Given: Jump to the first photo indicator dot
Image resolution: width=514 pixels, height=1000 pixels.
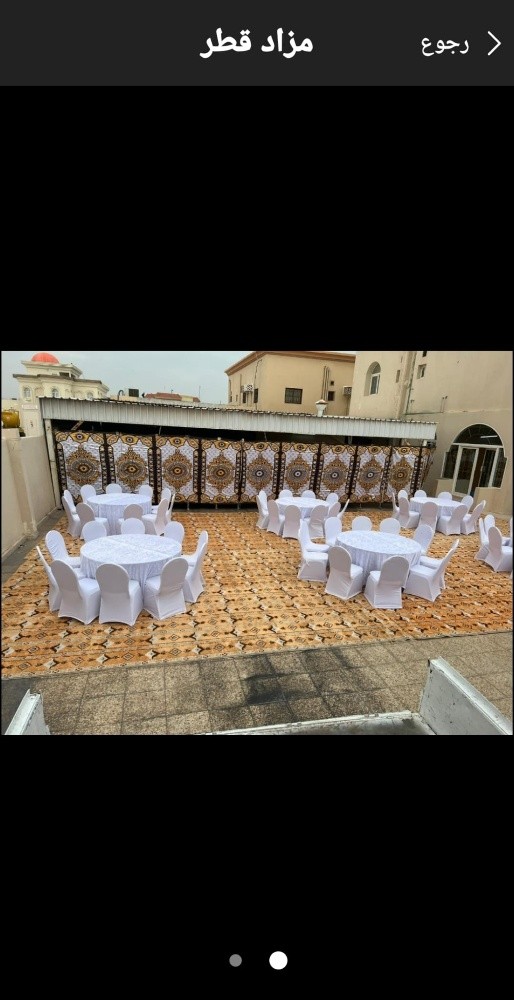Looking at the screenshot, I should [235, 960].
